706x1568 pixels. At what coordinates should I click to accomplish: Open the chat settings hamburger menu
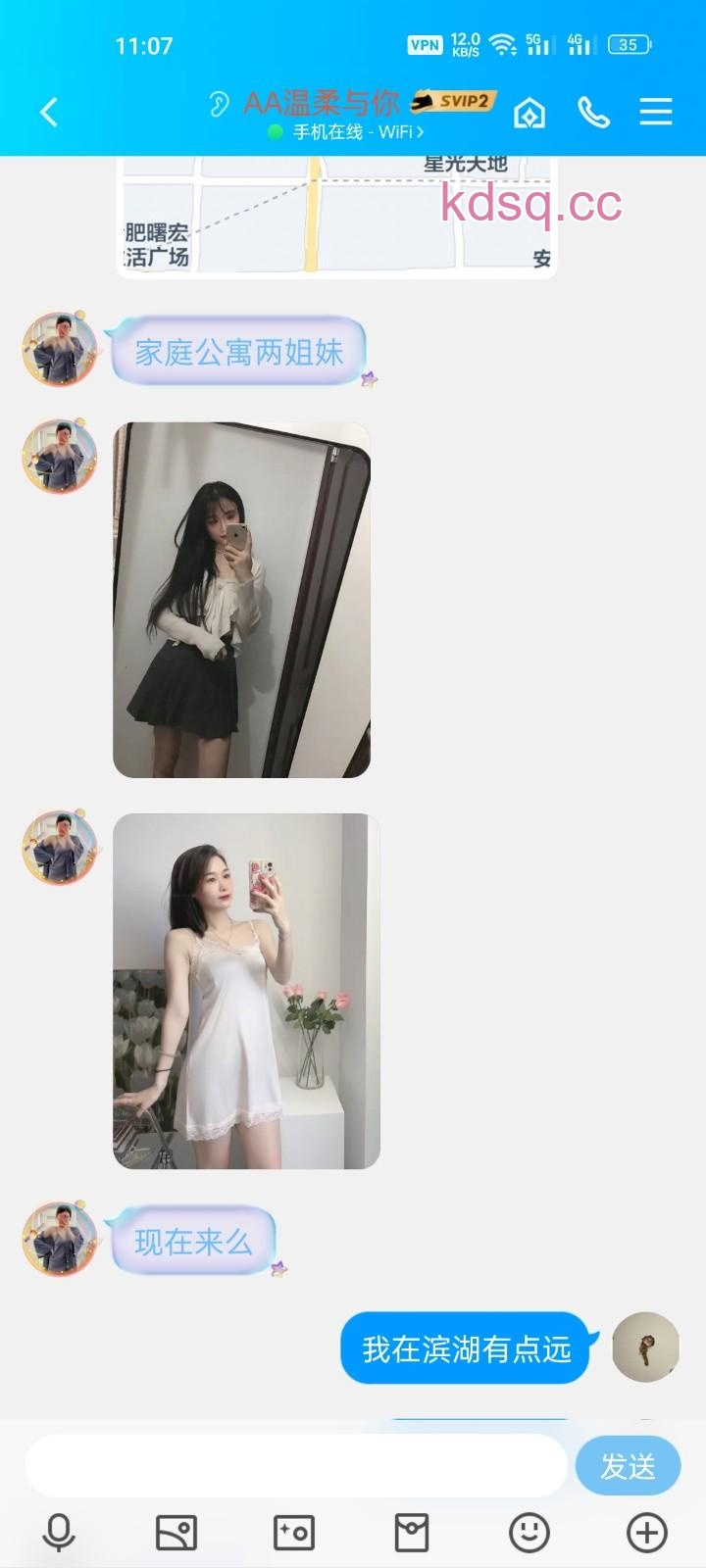(655, 112)
